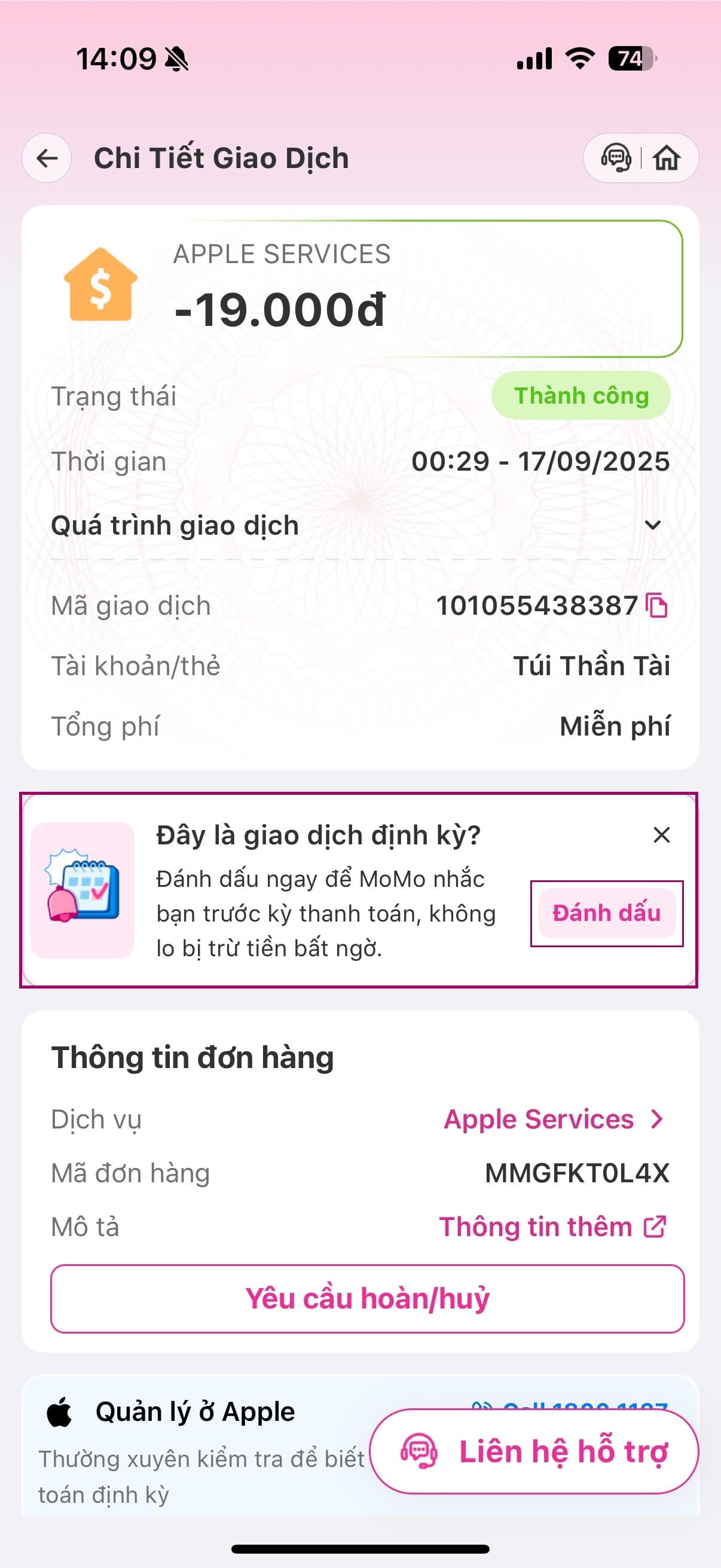
Task: Go to MoMo home via house icon
Action: pos(666,158)
